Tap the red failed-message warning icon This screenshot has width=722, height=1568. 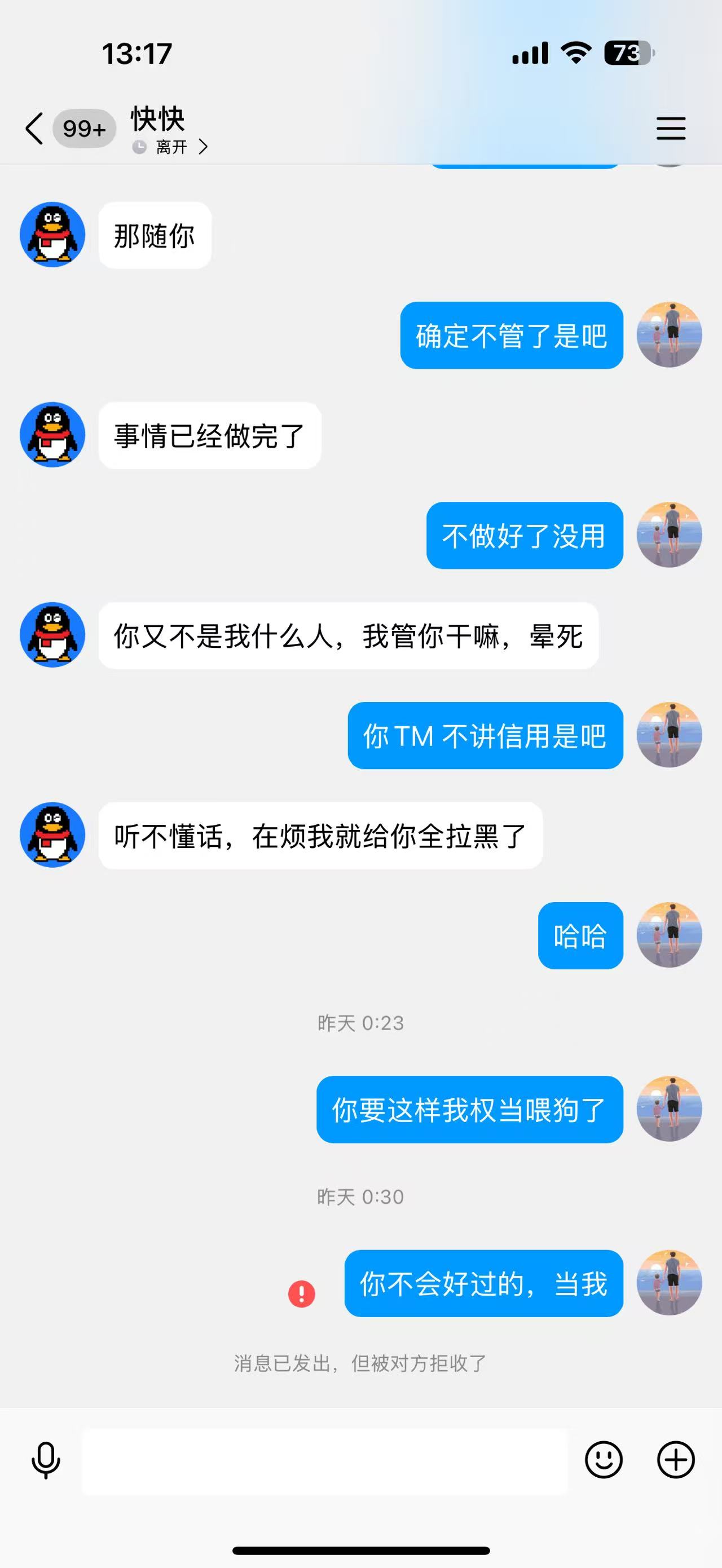coord(301,1293)
